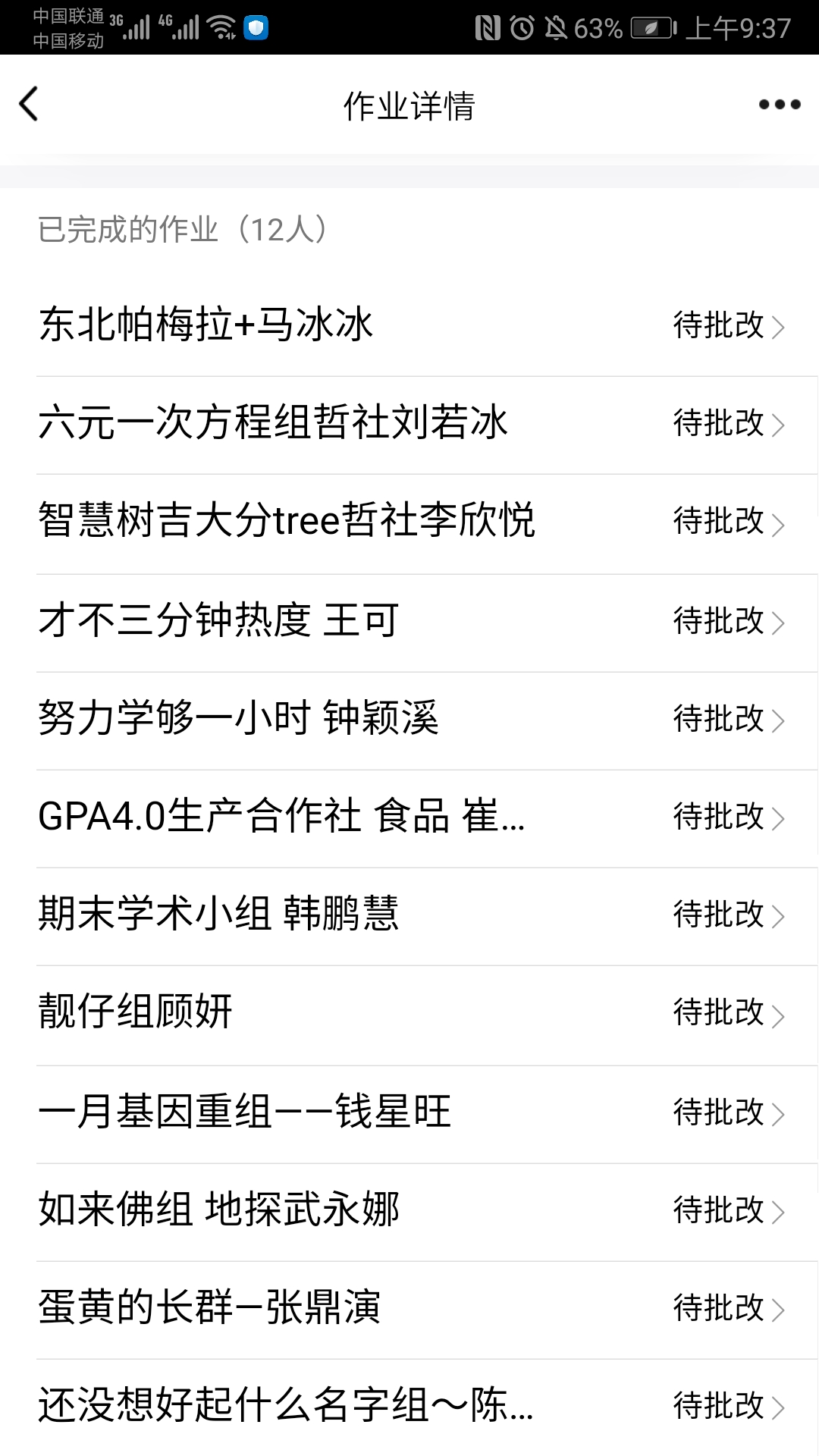Open 东北帕梅拉+马冰冰 submission
This screenshot has height=1456, width=819.
click(x=409, y=327)
